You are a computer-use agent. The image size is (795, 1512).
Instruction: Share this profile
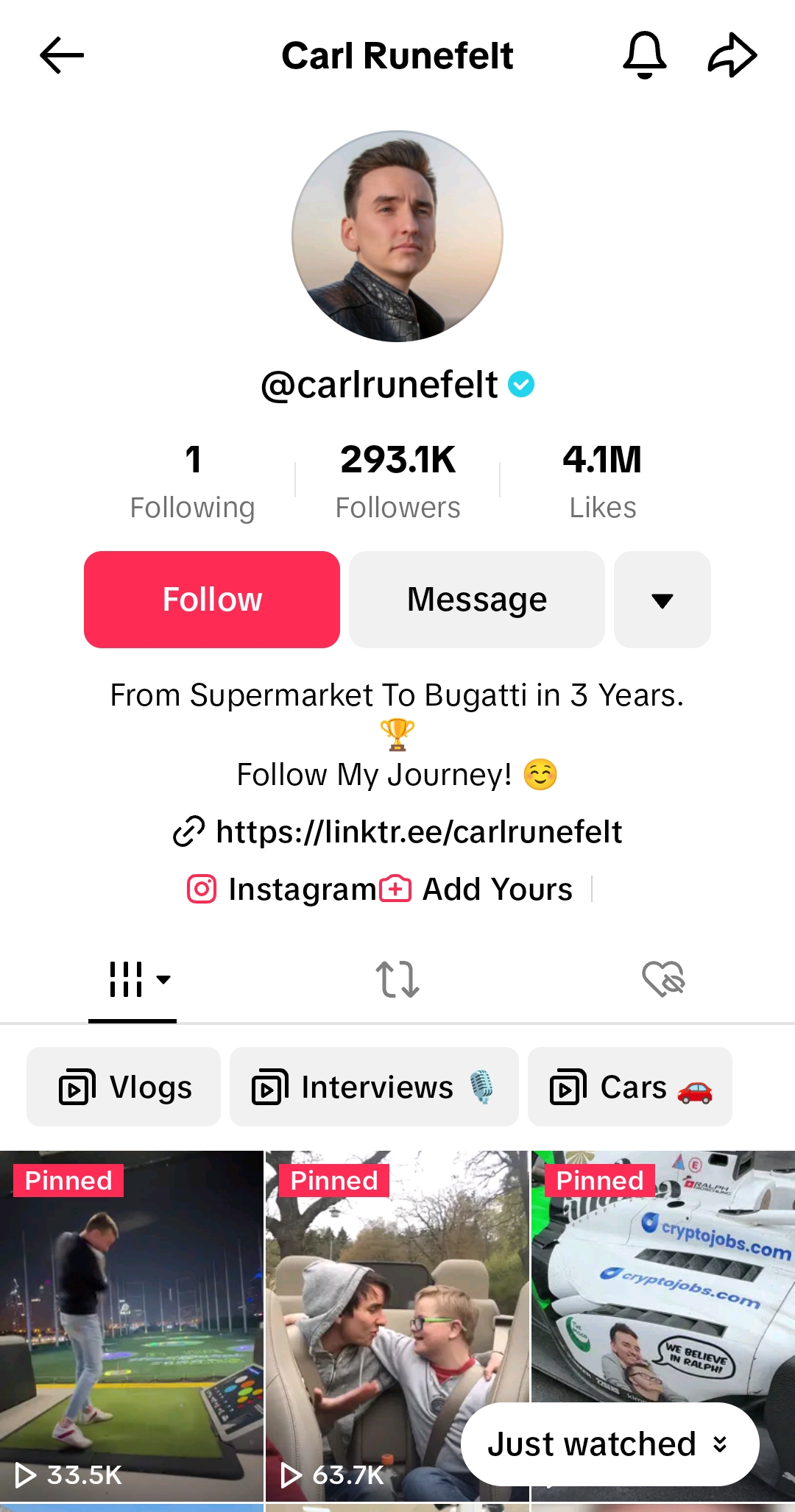732,55
